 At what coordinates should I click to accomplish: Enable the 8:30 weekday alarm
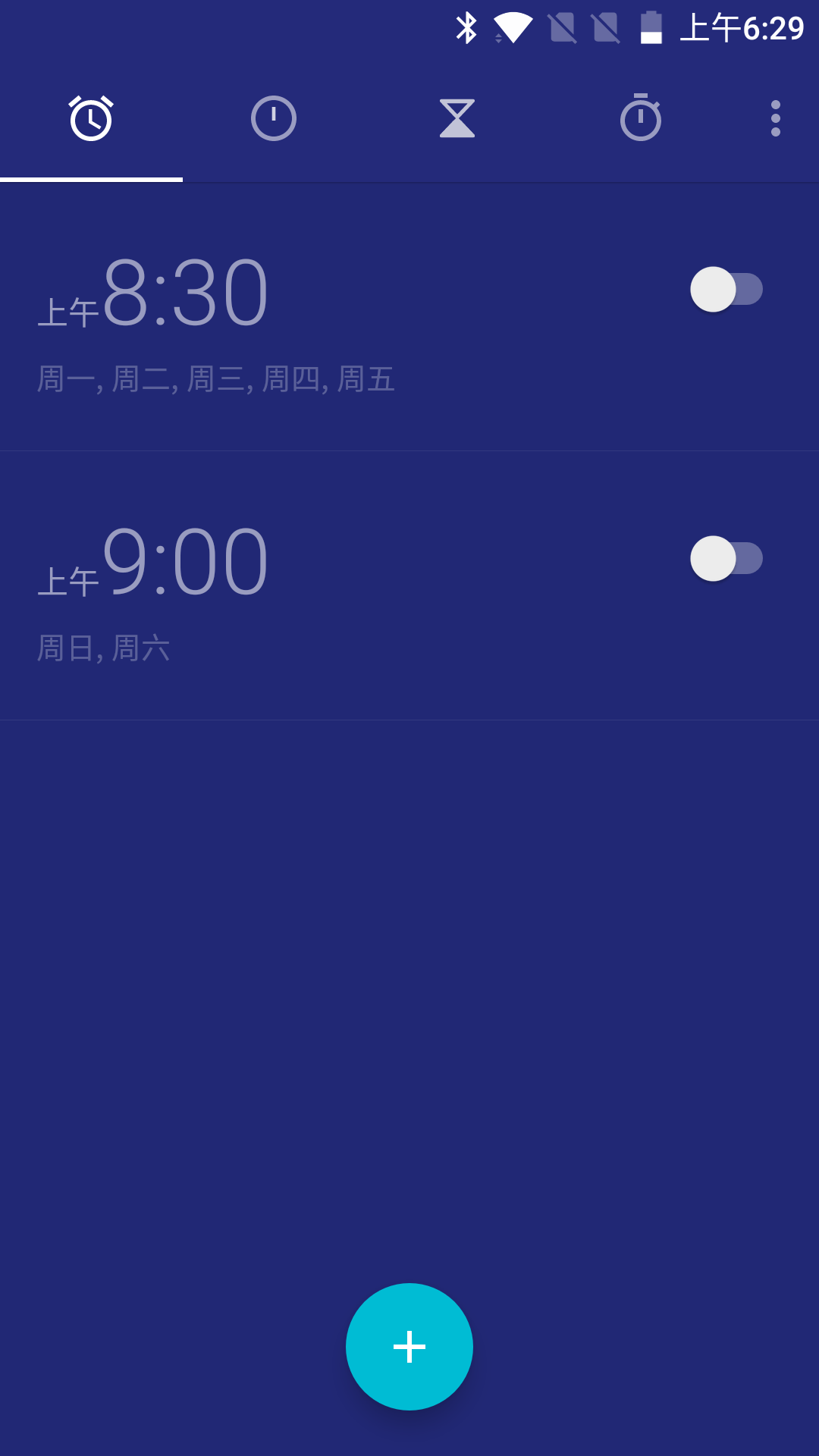726,289
